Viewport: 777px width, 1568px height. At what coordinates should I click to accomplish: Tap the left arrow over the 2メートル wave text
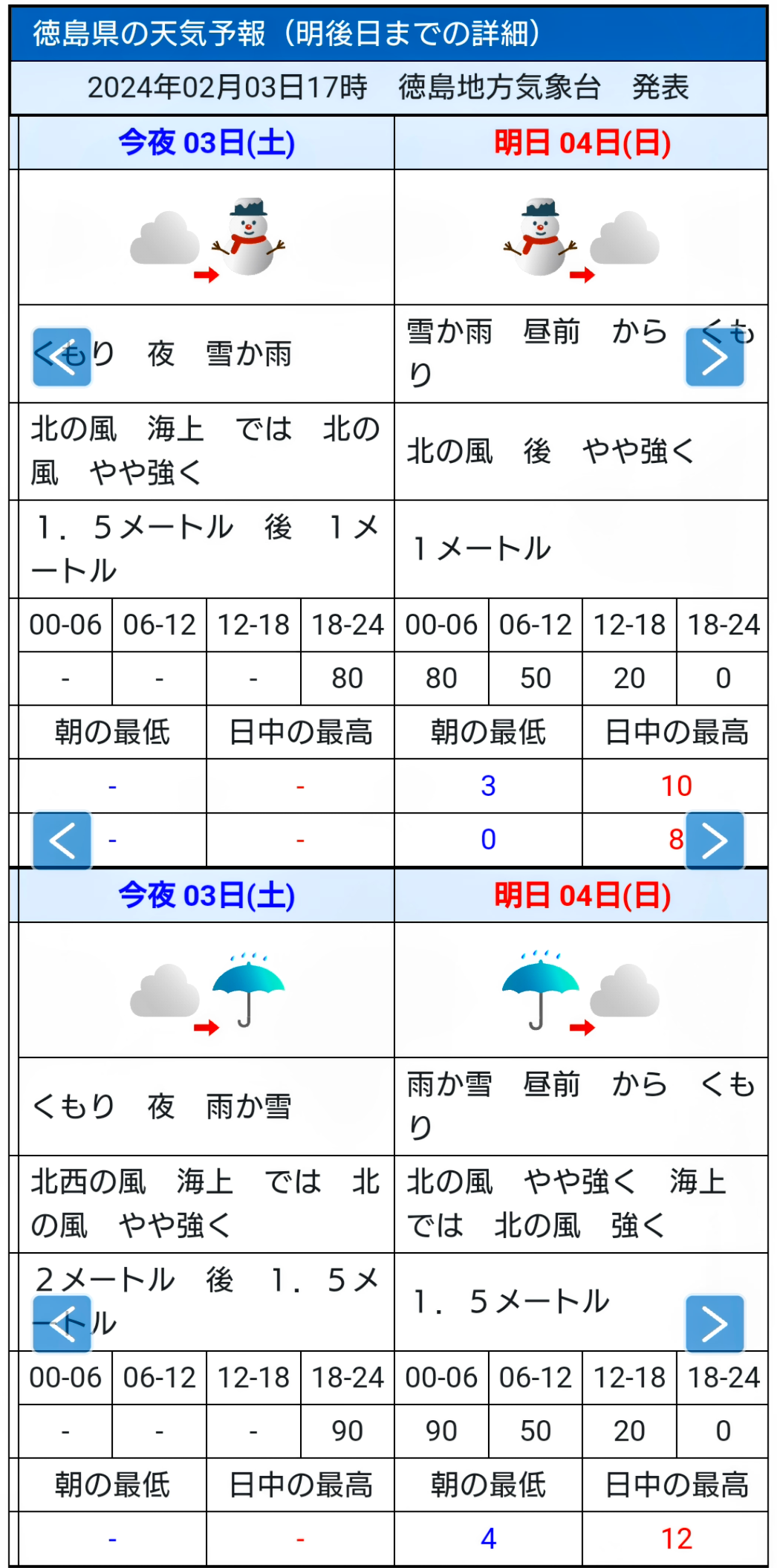pos(62,1324)
